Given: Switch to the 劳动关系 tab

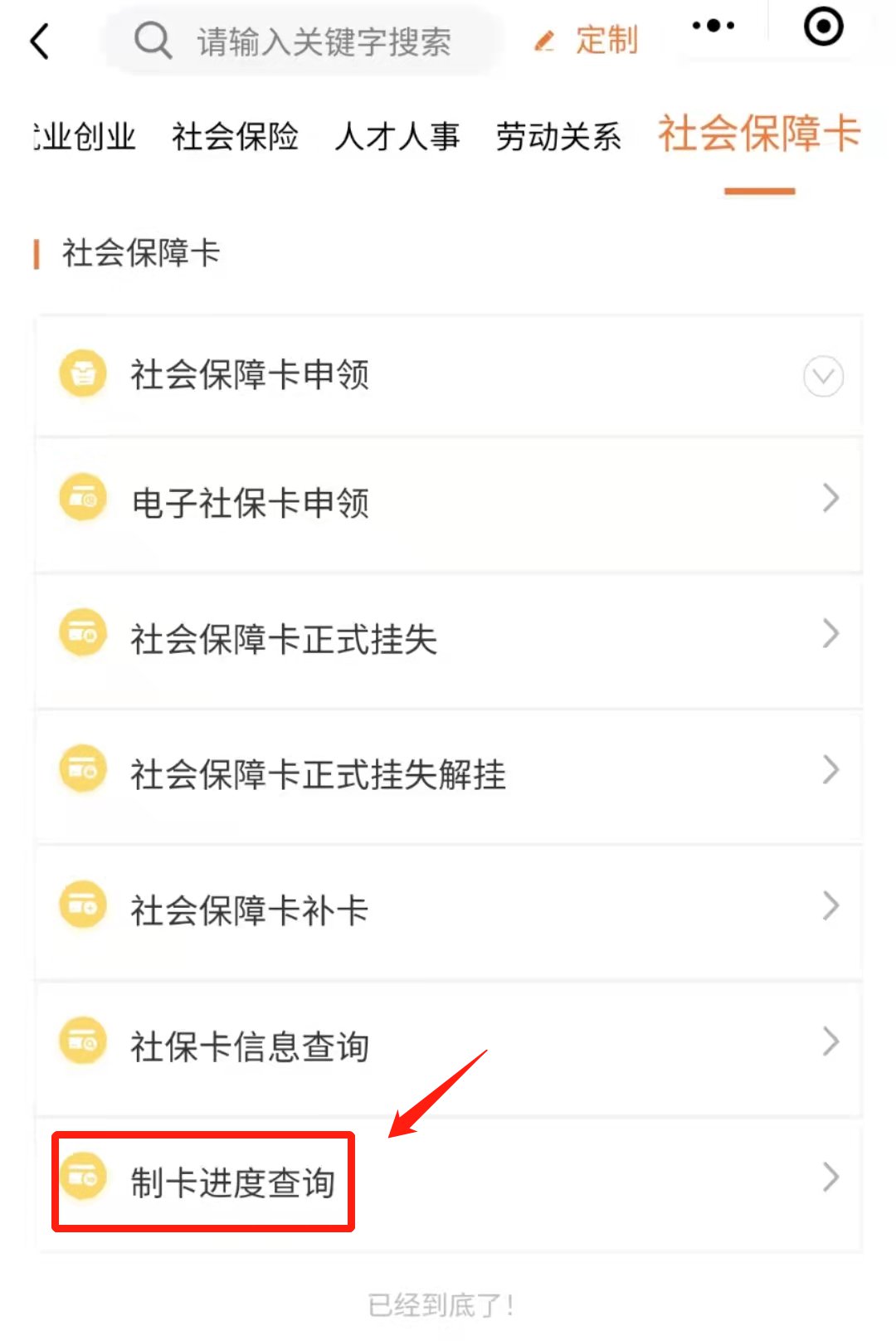Looking at the screenshot, I should click(558, 136).
